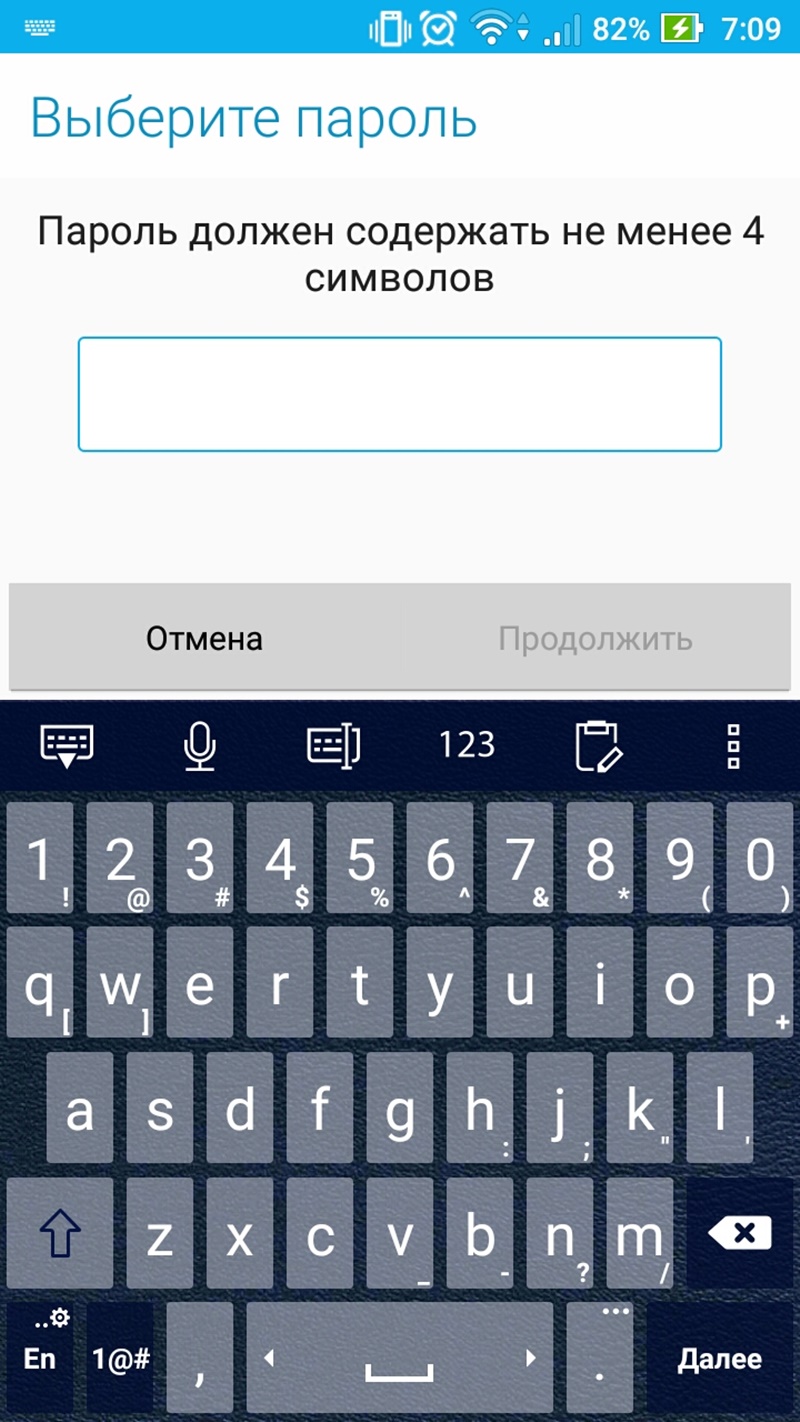Image resolution: width=800 pixels, height=1422 pixels.
Task: Tap the period key
Action: point(600,1358)
